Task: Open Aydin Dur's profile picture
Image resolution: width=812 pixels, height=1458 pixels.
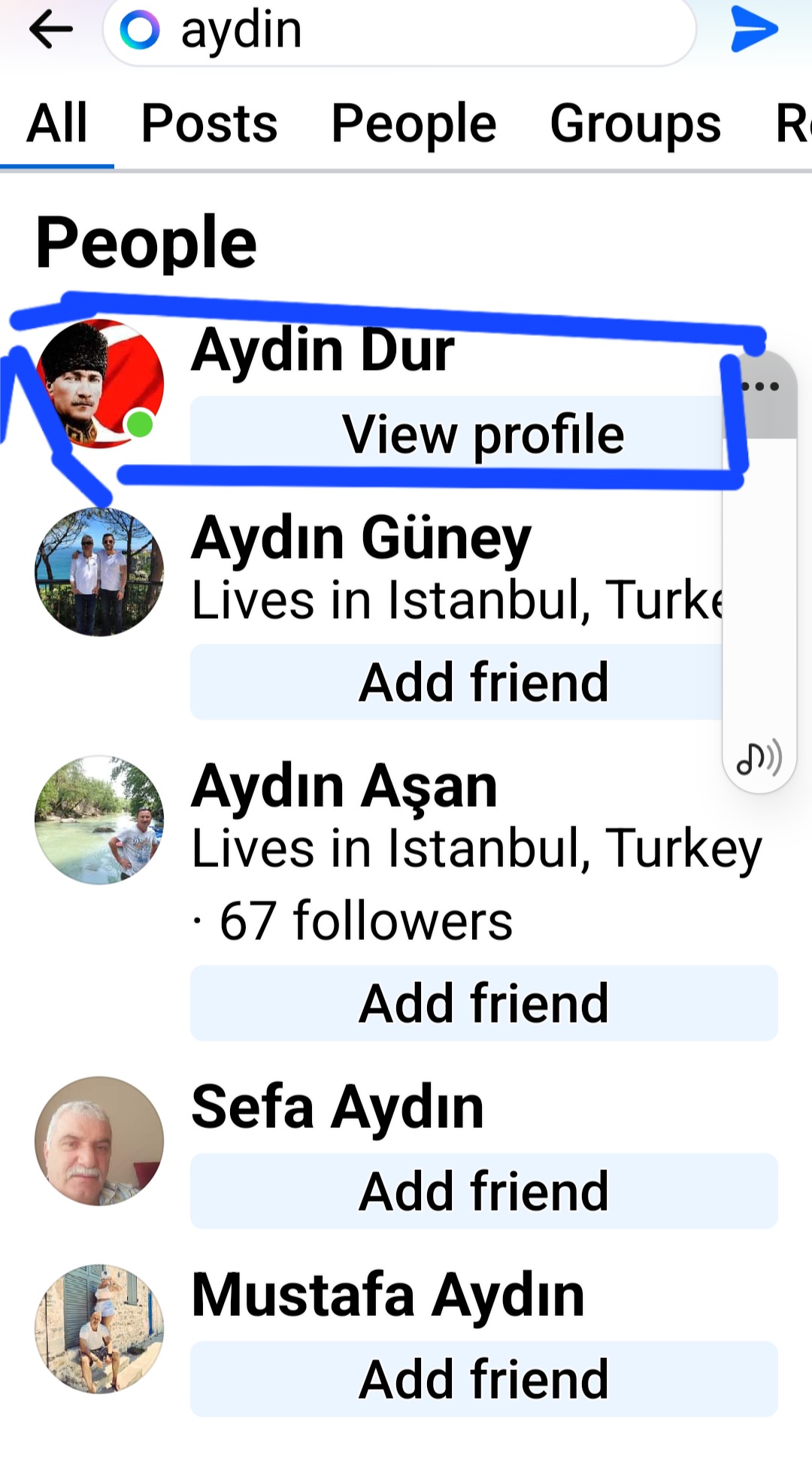Action: point(99,383)
